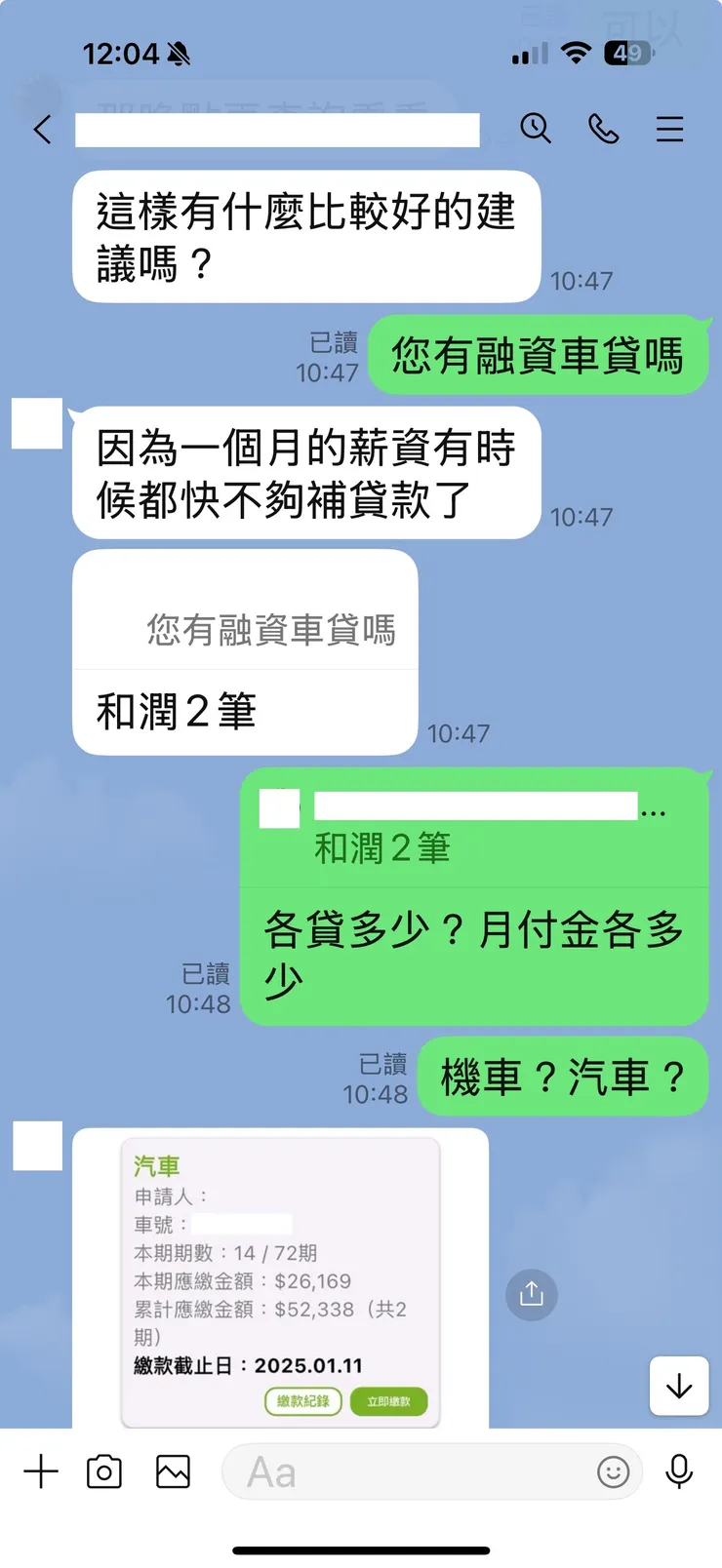Tap the chat title bar at the top
The height and width of the screenshot is (1568, 722).
(276, 129)
